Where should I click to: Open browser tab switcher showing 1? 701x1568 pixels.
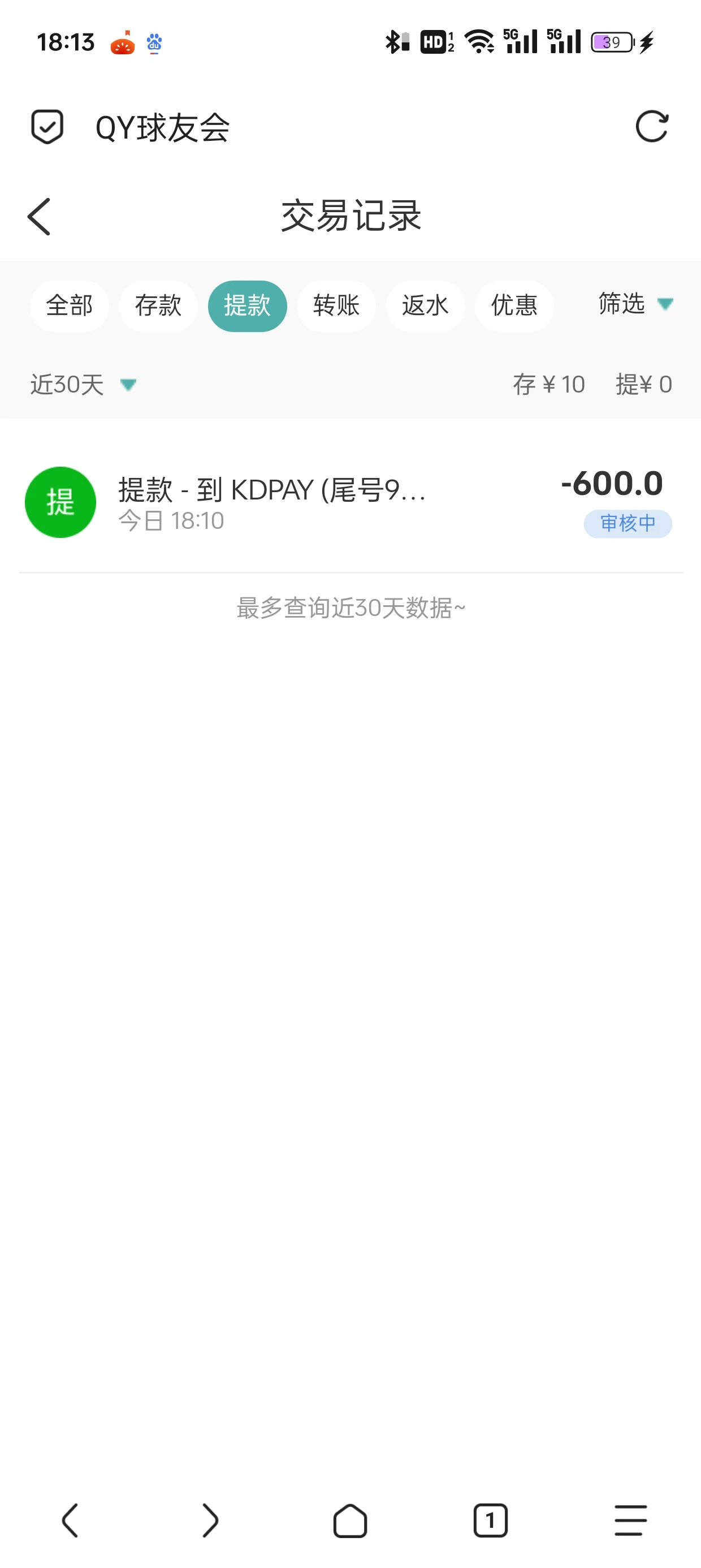[x=491, y=1520]
